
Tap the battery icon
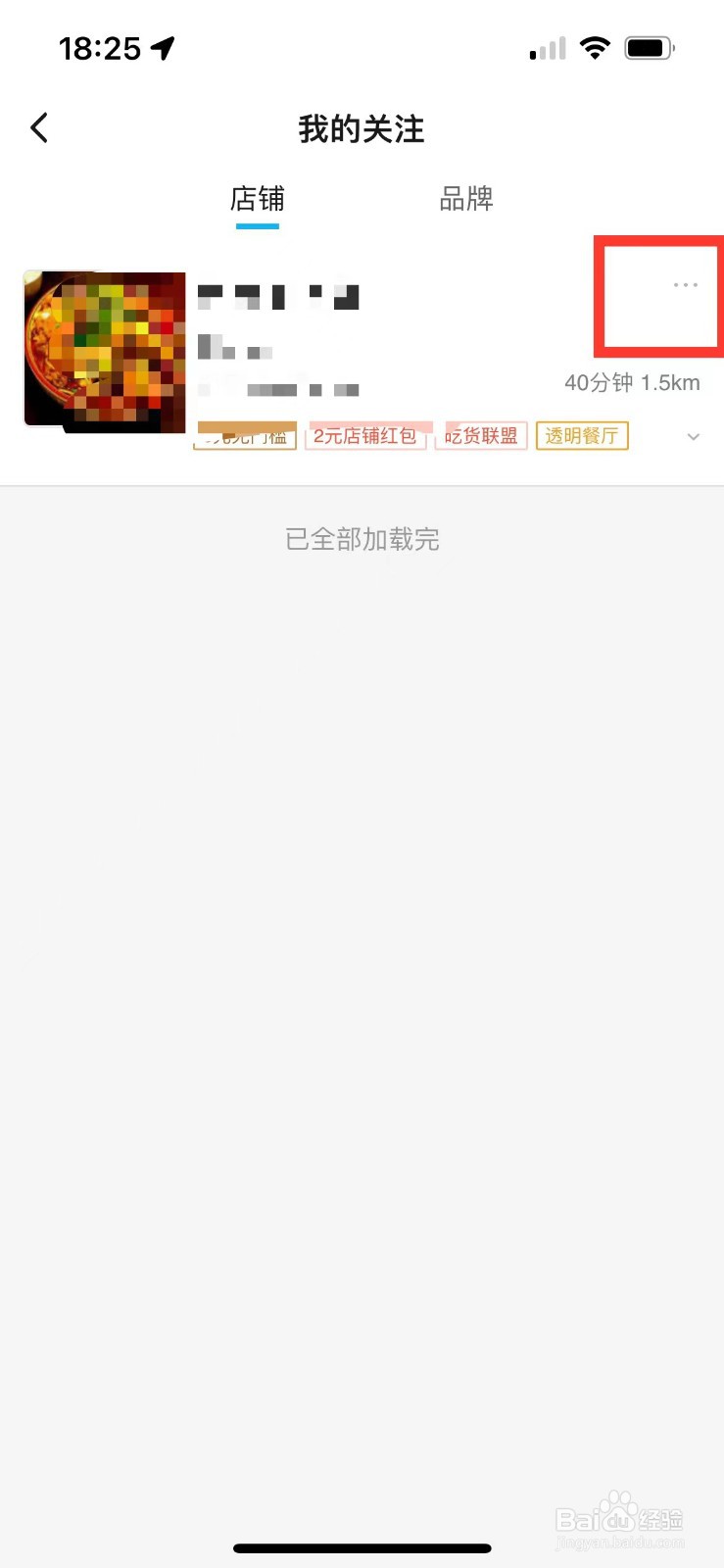pyautogui.click(x=647, y=47)
